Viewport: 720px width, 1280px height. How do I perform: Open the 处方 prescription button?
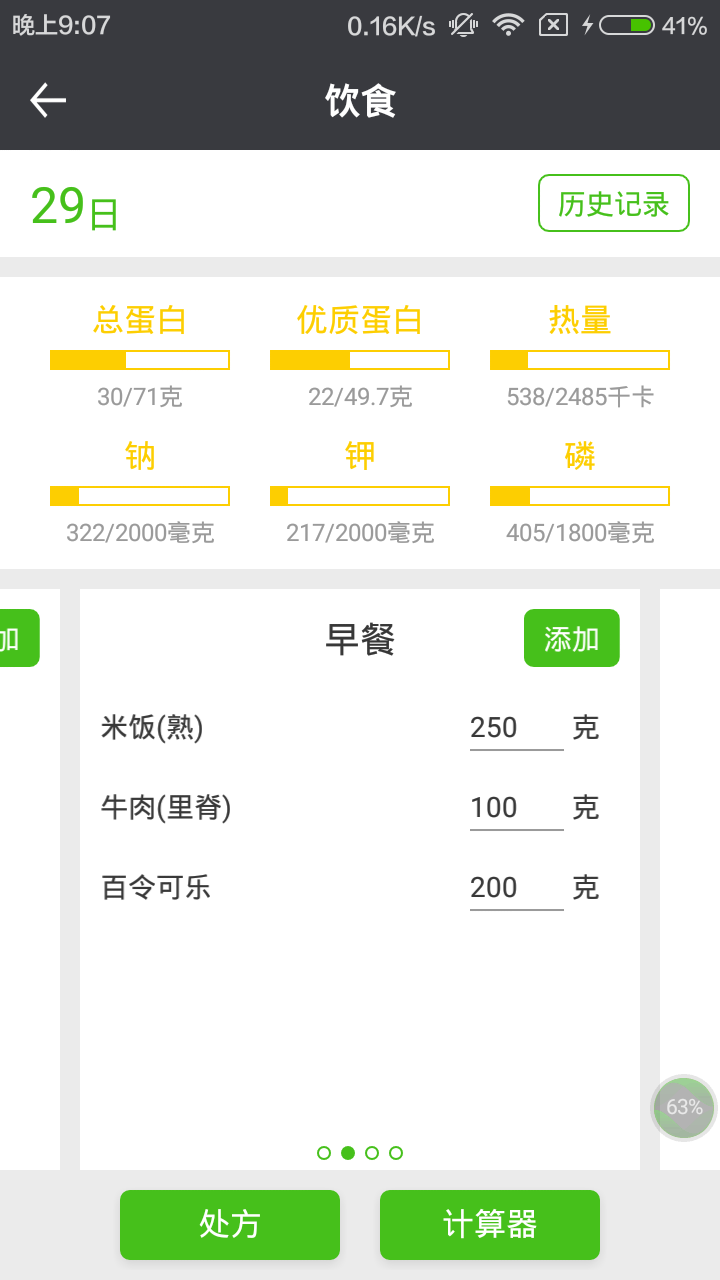(230, 1224)
